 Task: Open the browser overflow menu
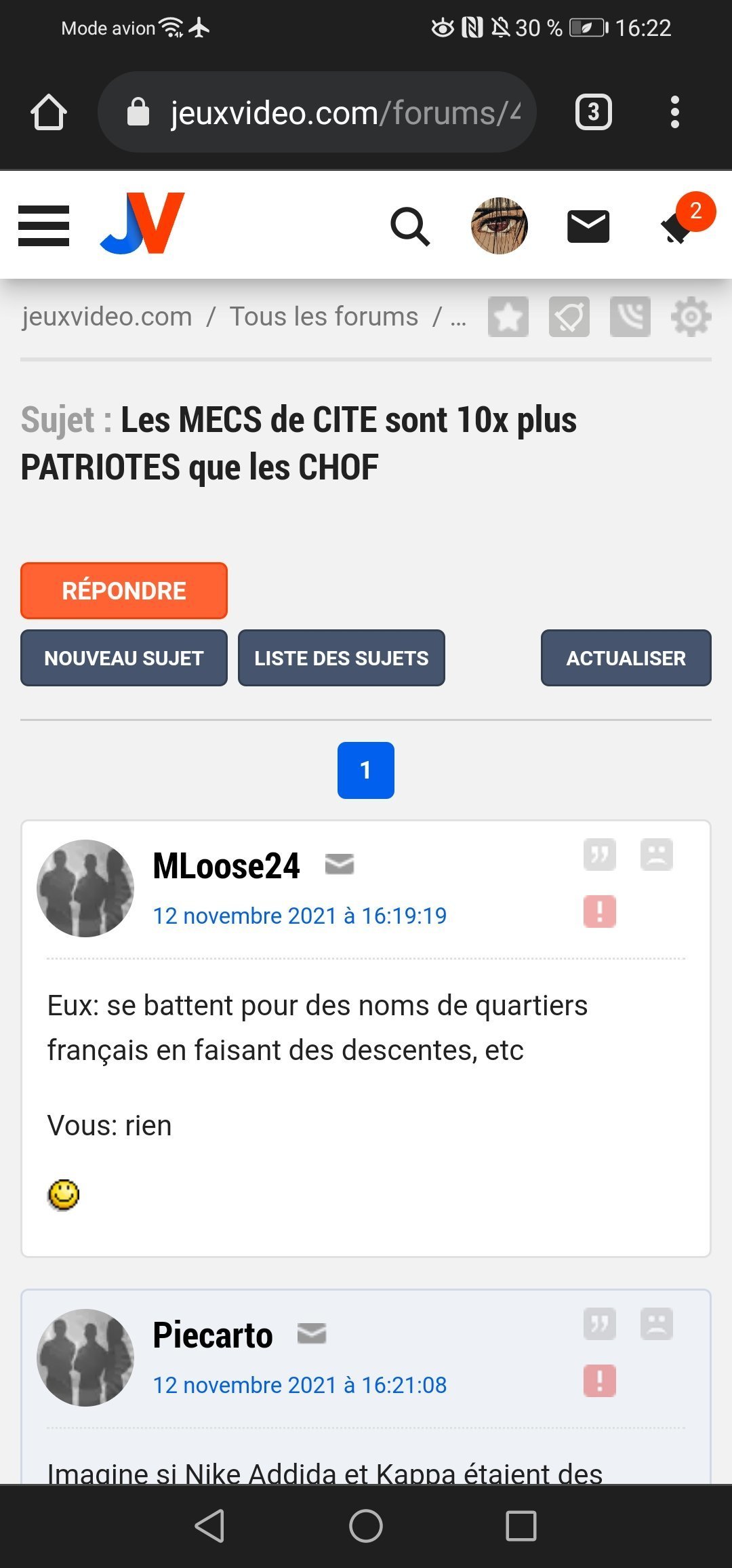pyautogui.click(x=674, y=112)
